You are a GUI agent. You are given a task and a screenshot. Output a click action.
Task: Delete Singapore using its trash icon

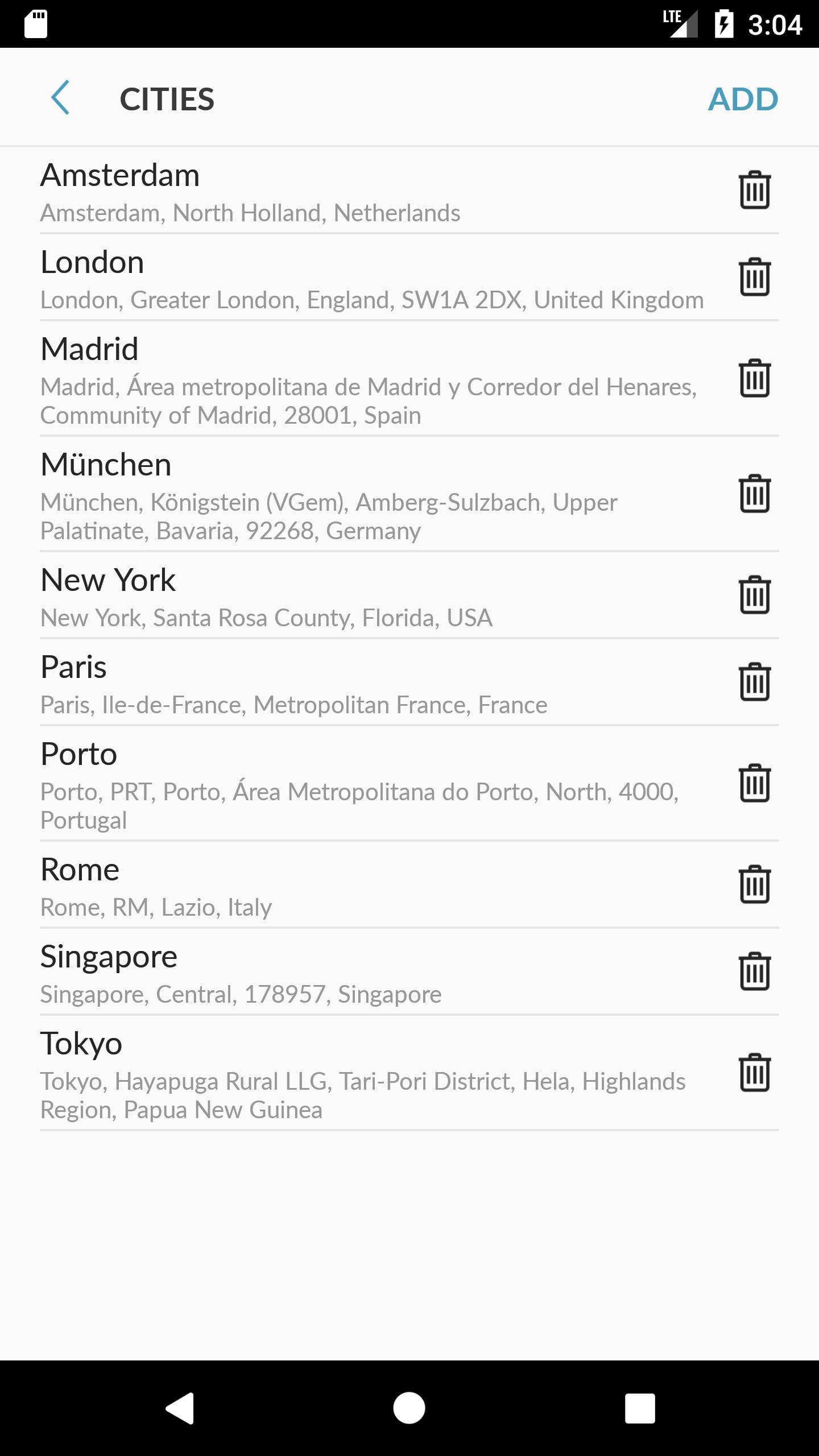tap(755, 971)
